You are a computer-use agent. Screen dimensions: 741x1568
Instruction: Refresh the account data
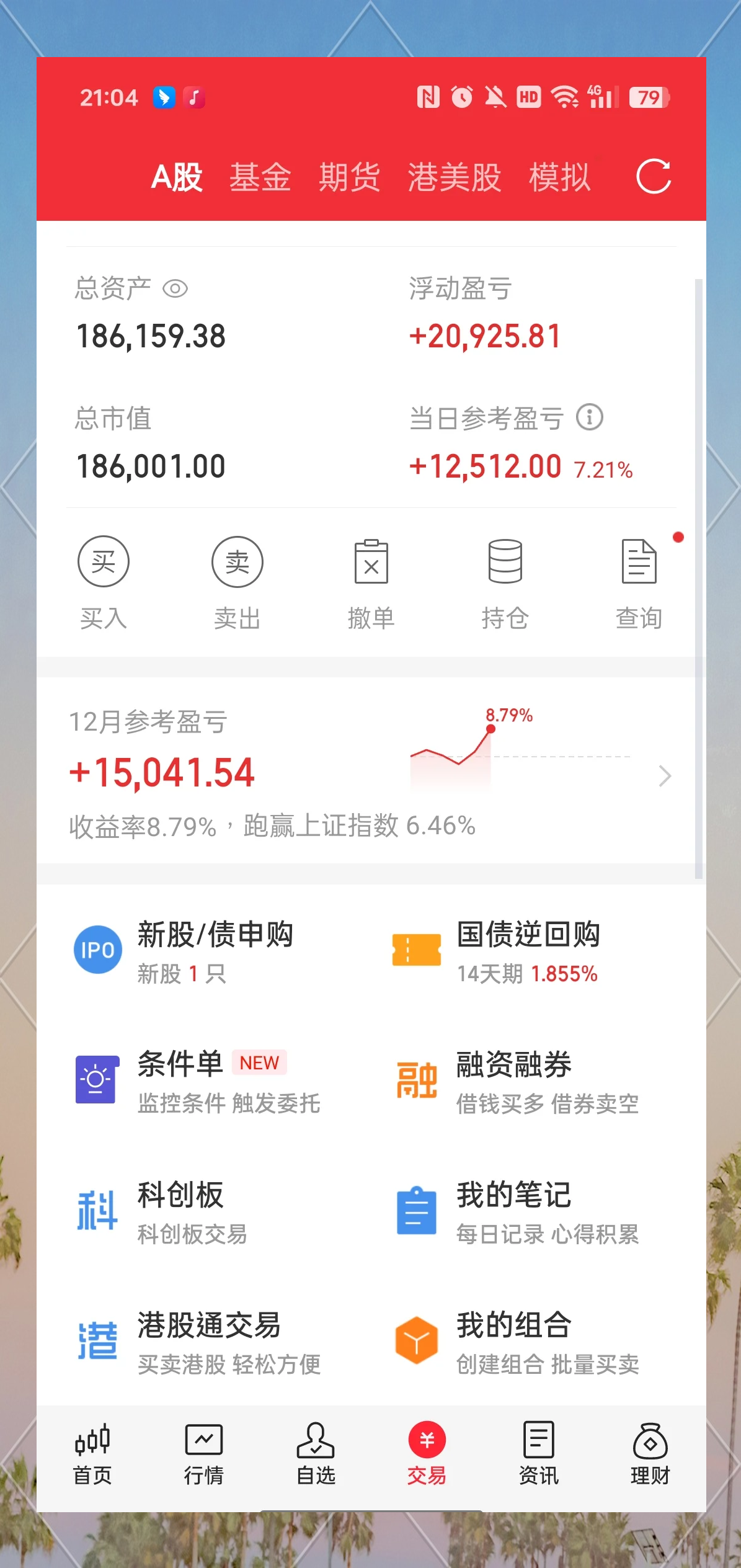tap(654, 177)
